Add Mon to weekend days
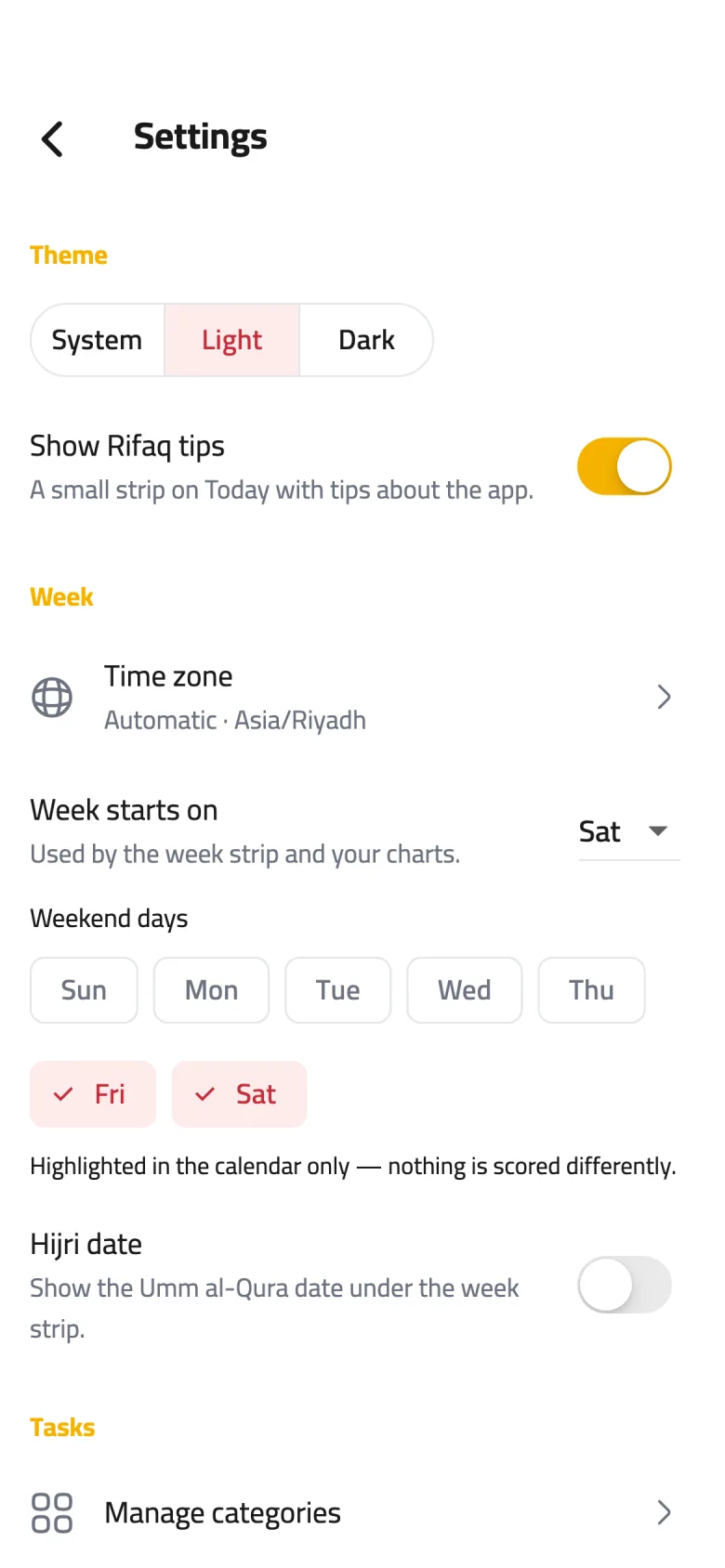725x1568 pixels. 211,990
